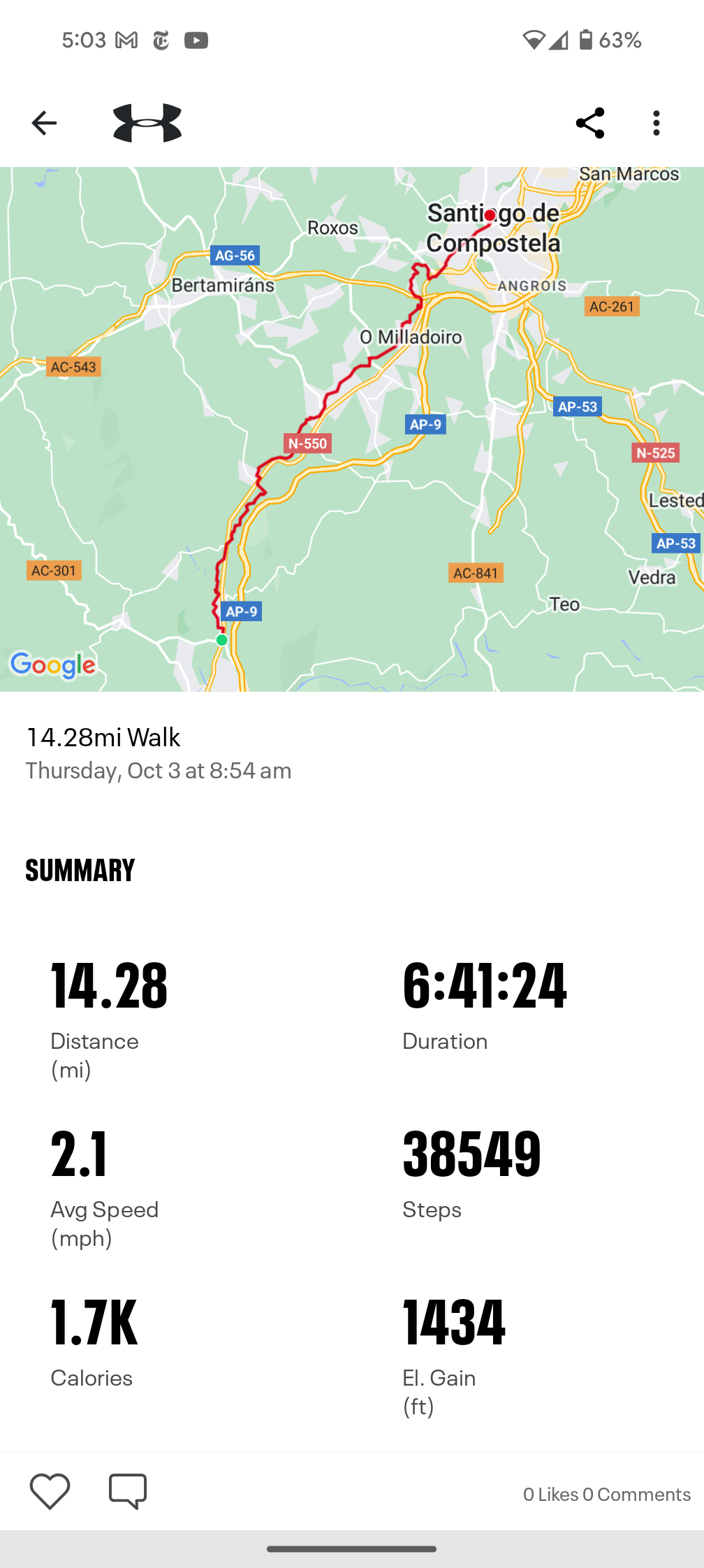Open comments with the speech bubble icon
The image size is (704, 1568).
[x=128, y=1491]
